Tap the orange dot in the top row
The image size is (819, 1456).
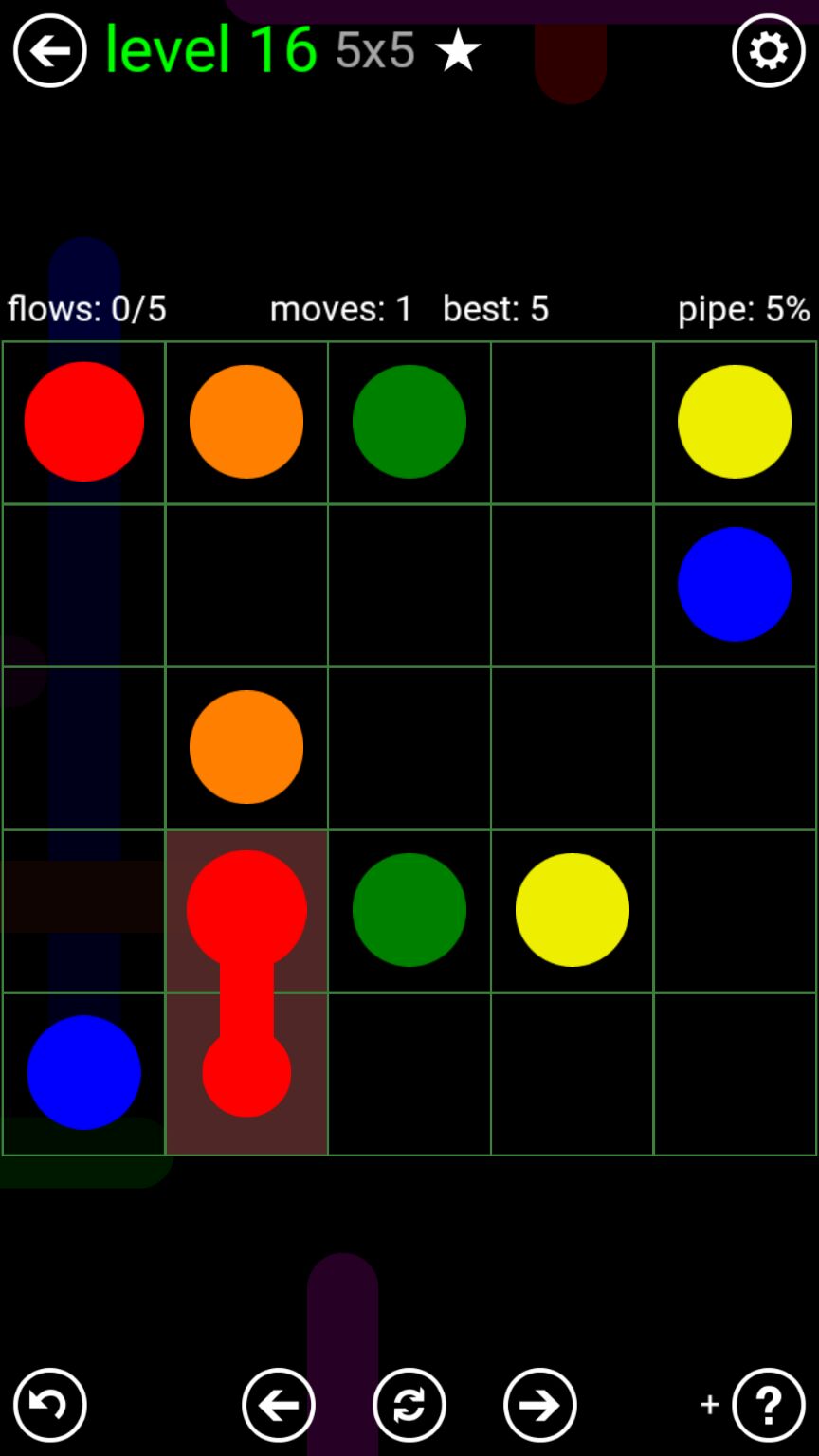click(x=246, y=422)
